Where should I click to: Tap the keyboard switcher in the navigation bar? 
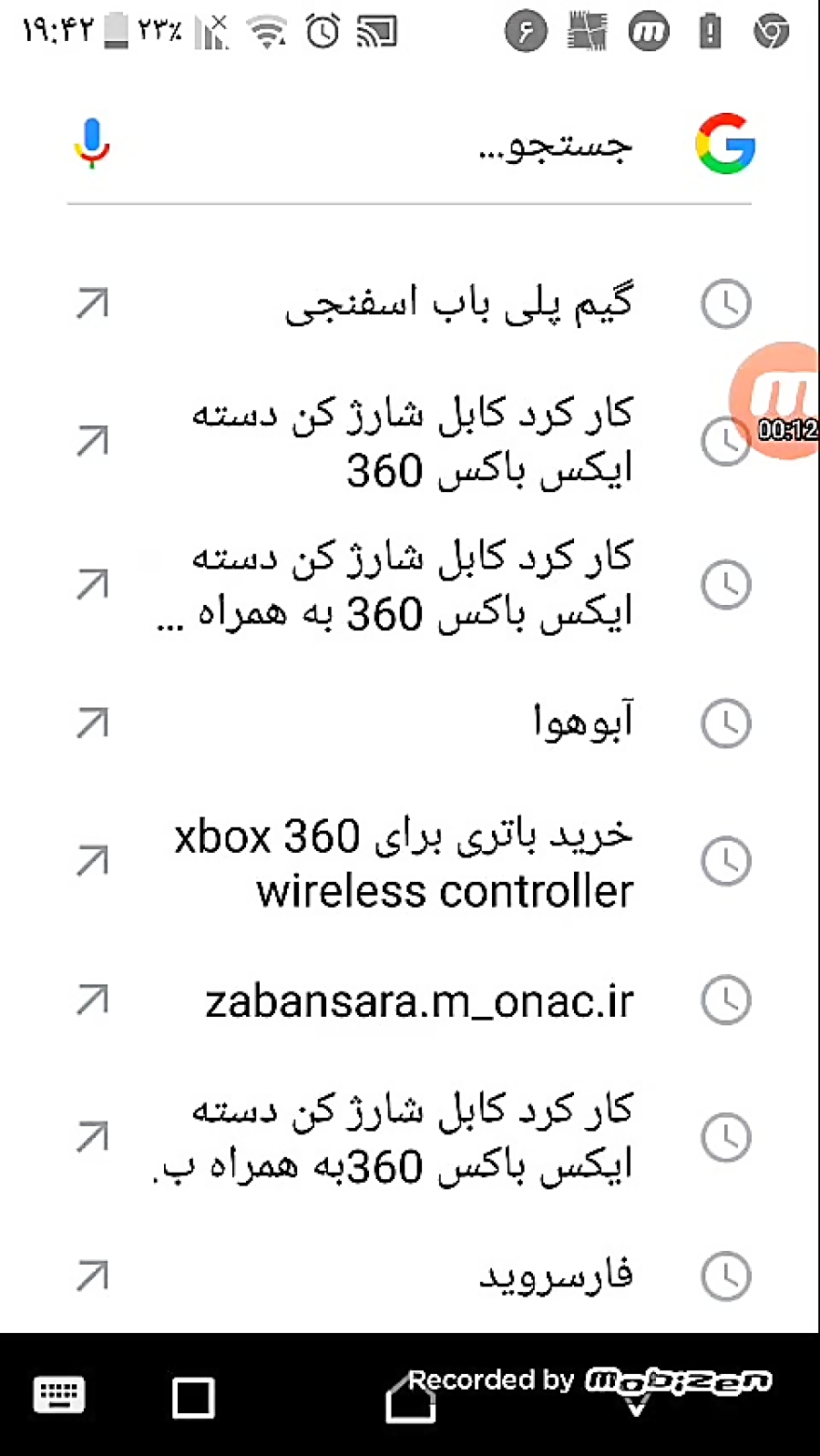pyautogui.click(x=59, y=1395)
